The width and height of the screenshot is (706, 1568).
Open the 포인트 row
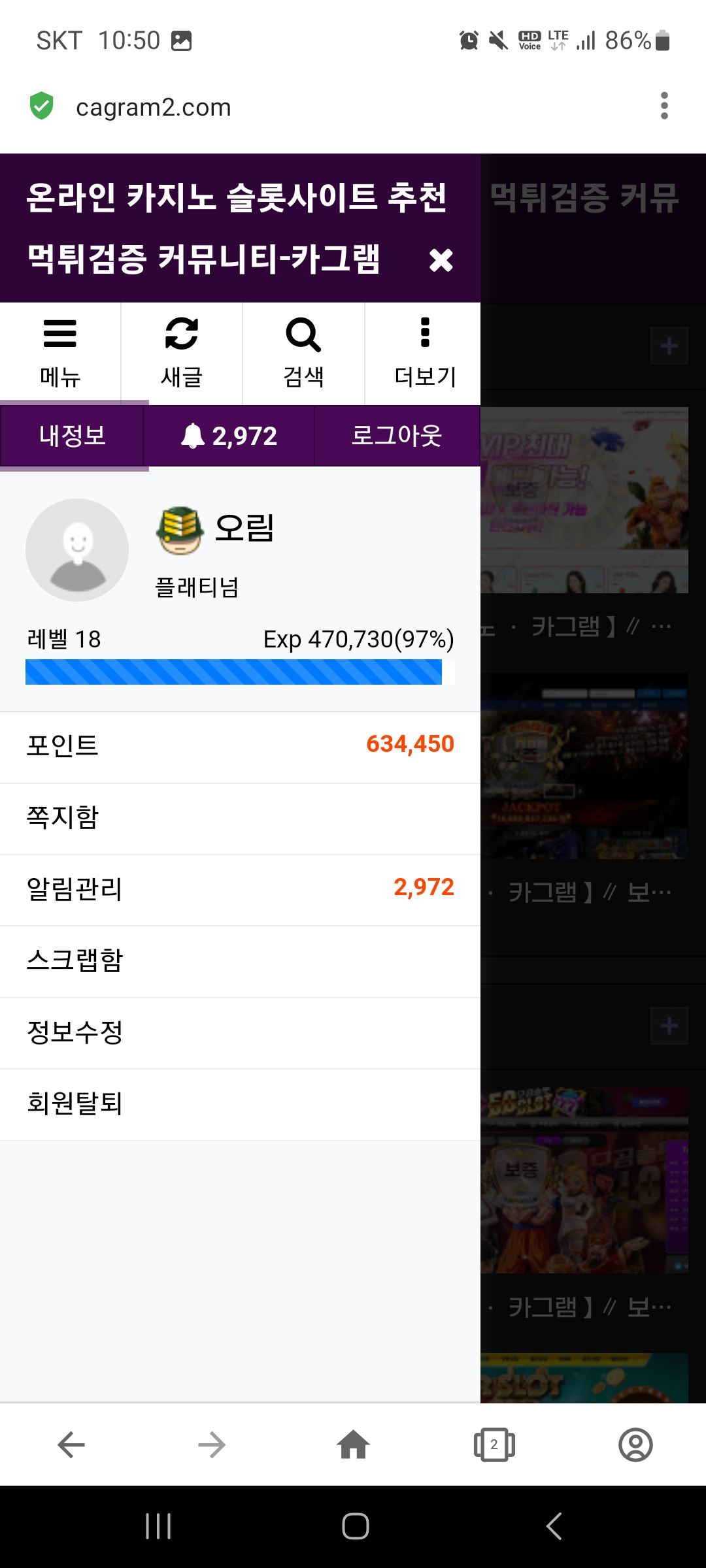[x=240, y=745]
